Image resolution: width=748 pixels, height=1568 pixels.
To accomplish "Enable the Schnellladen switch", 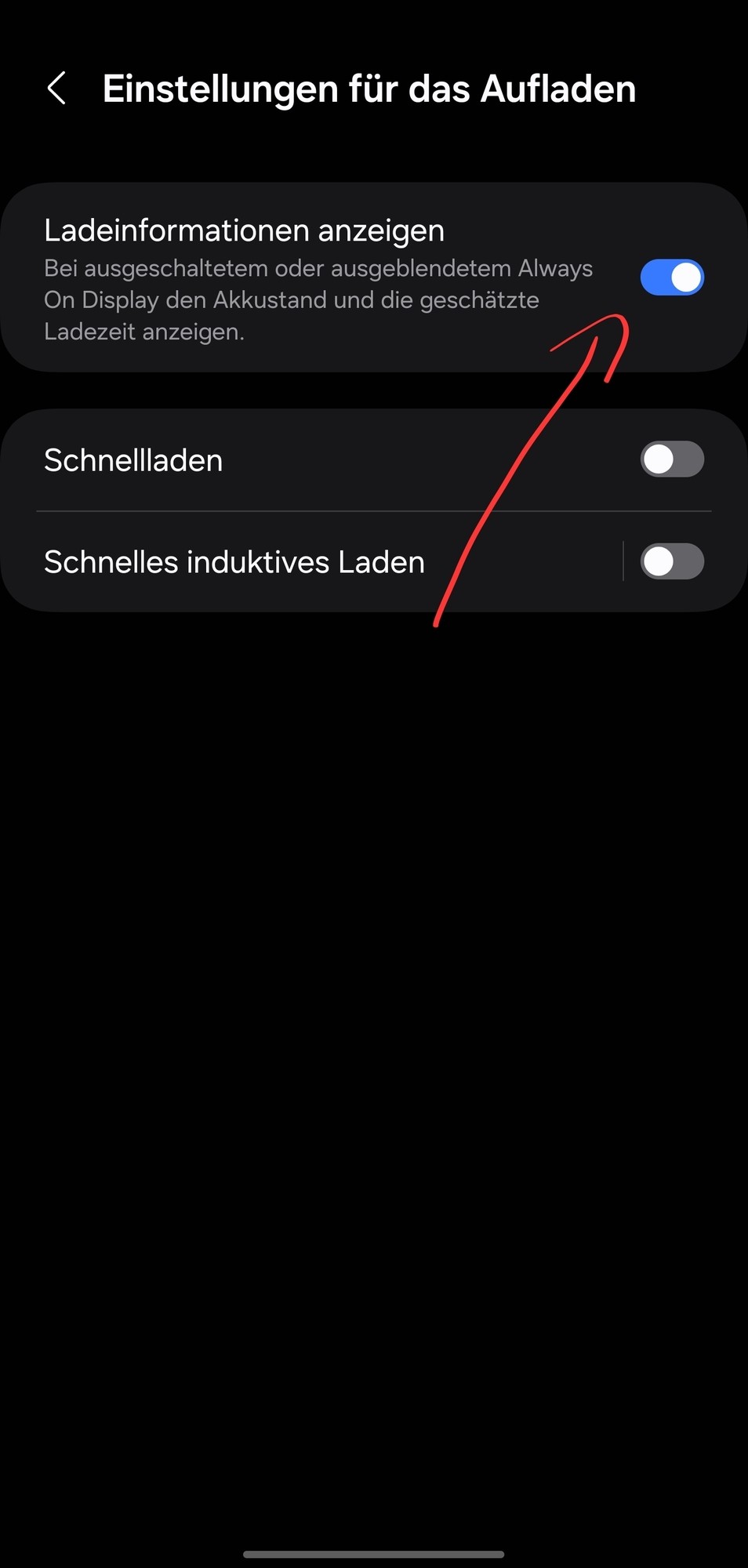I will (x=671, y=459).
